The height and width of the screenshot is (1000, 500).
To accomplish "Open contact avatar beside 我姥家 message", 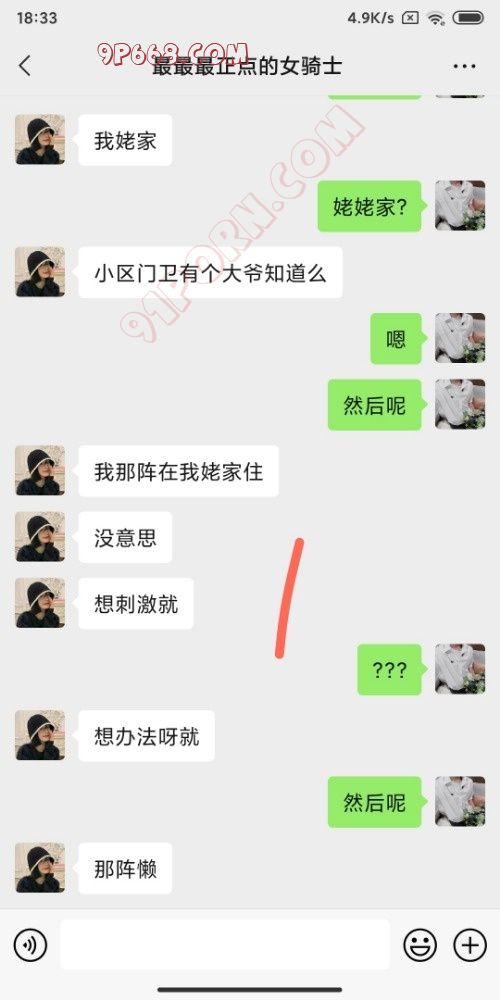I will (40, 139).
